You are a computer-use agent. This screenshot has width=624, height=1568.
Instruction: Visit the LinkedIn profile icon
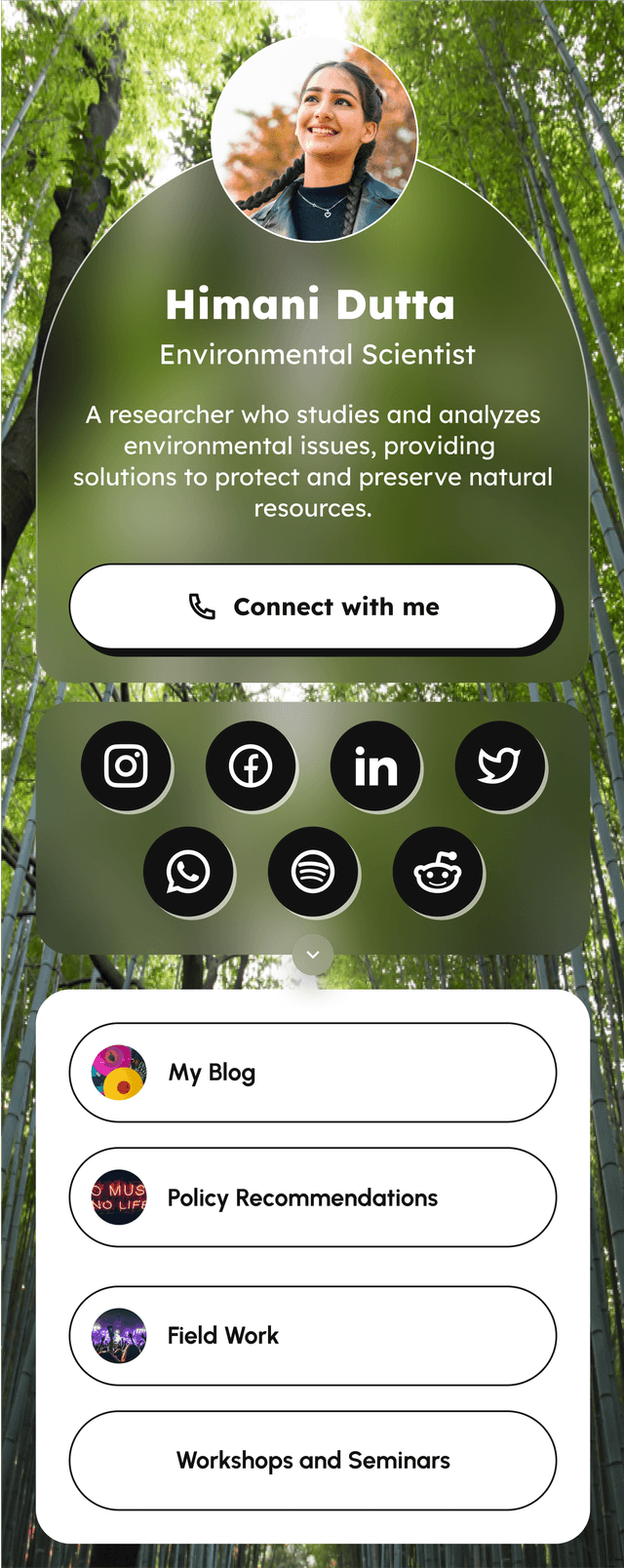[375, 765]
